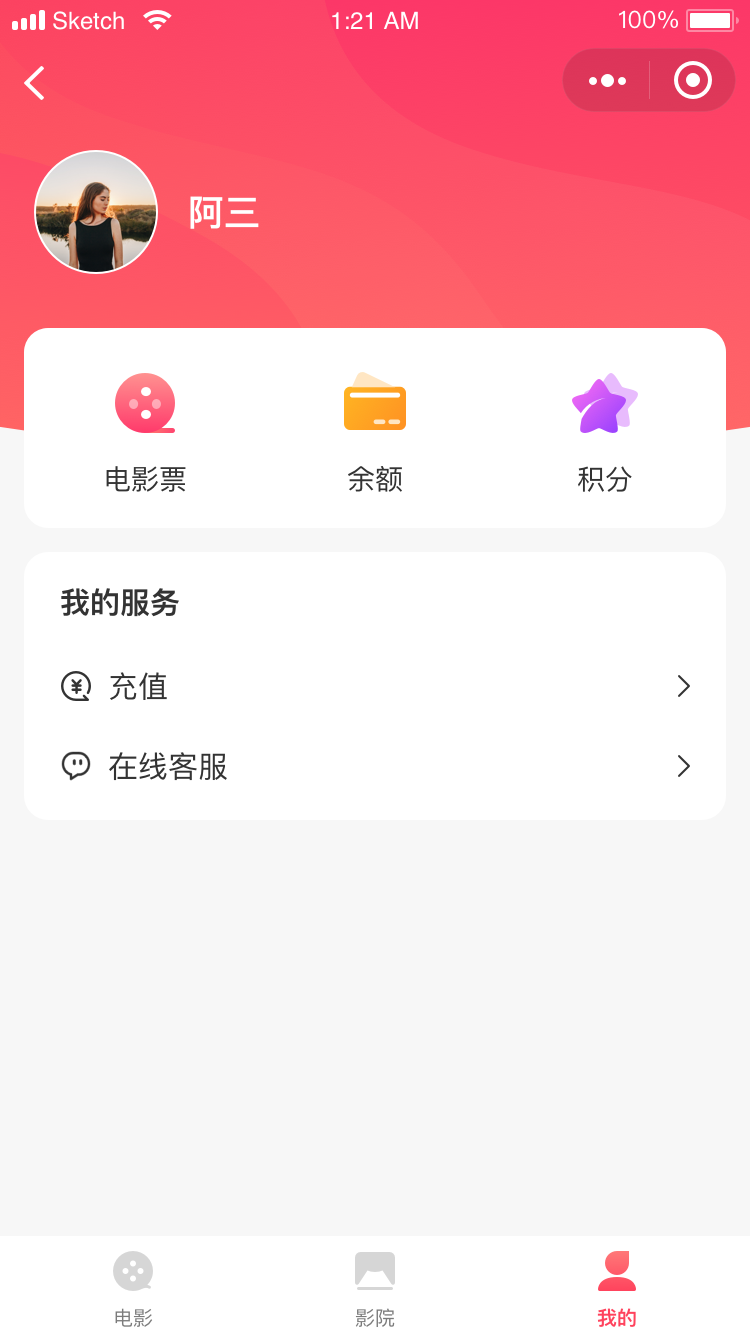Close the mini program with the circle icon

coord(692,81)
